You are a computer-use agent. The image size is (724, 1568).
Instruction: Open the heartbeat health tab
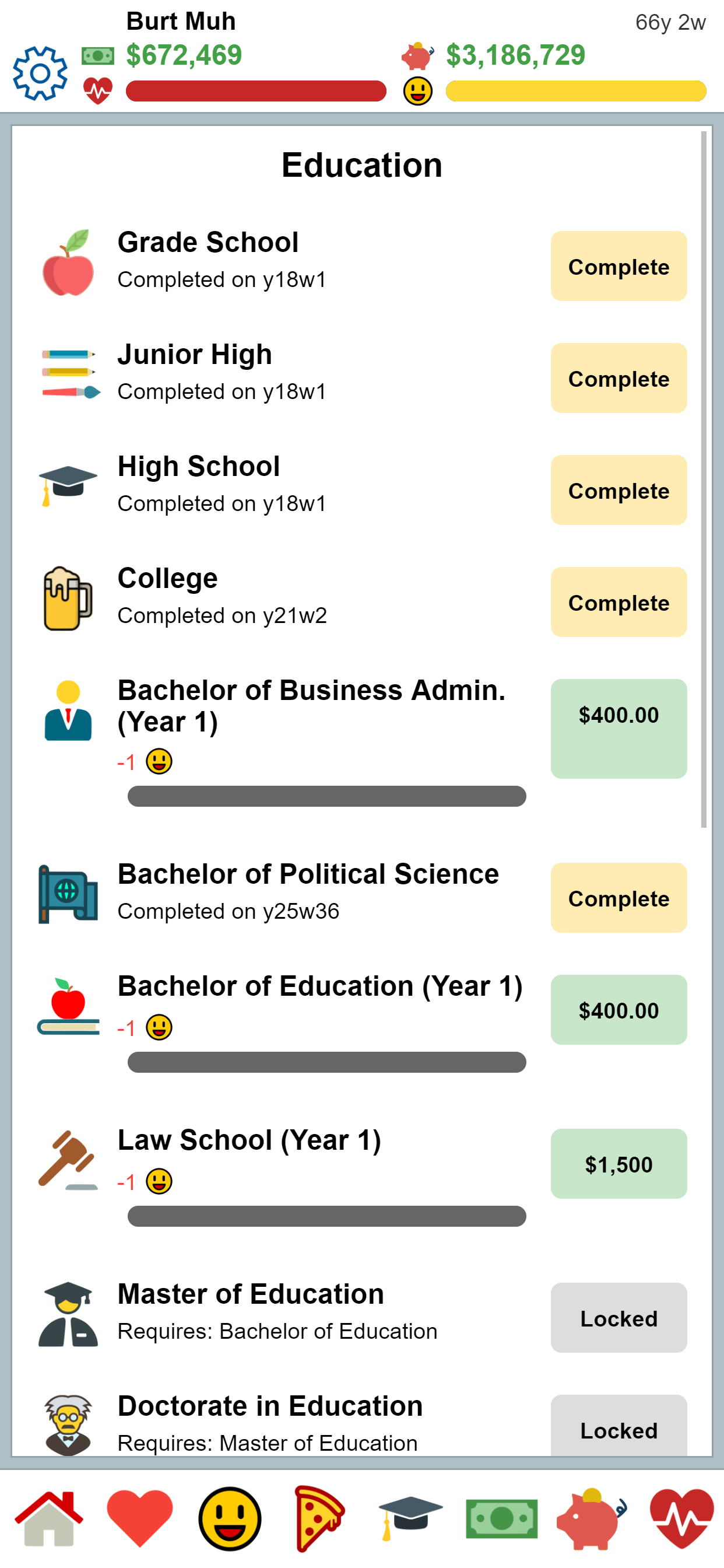coord(681,1518)
